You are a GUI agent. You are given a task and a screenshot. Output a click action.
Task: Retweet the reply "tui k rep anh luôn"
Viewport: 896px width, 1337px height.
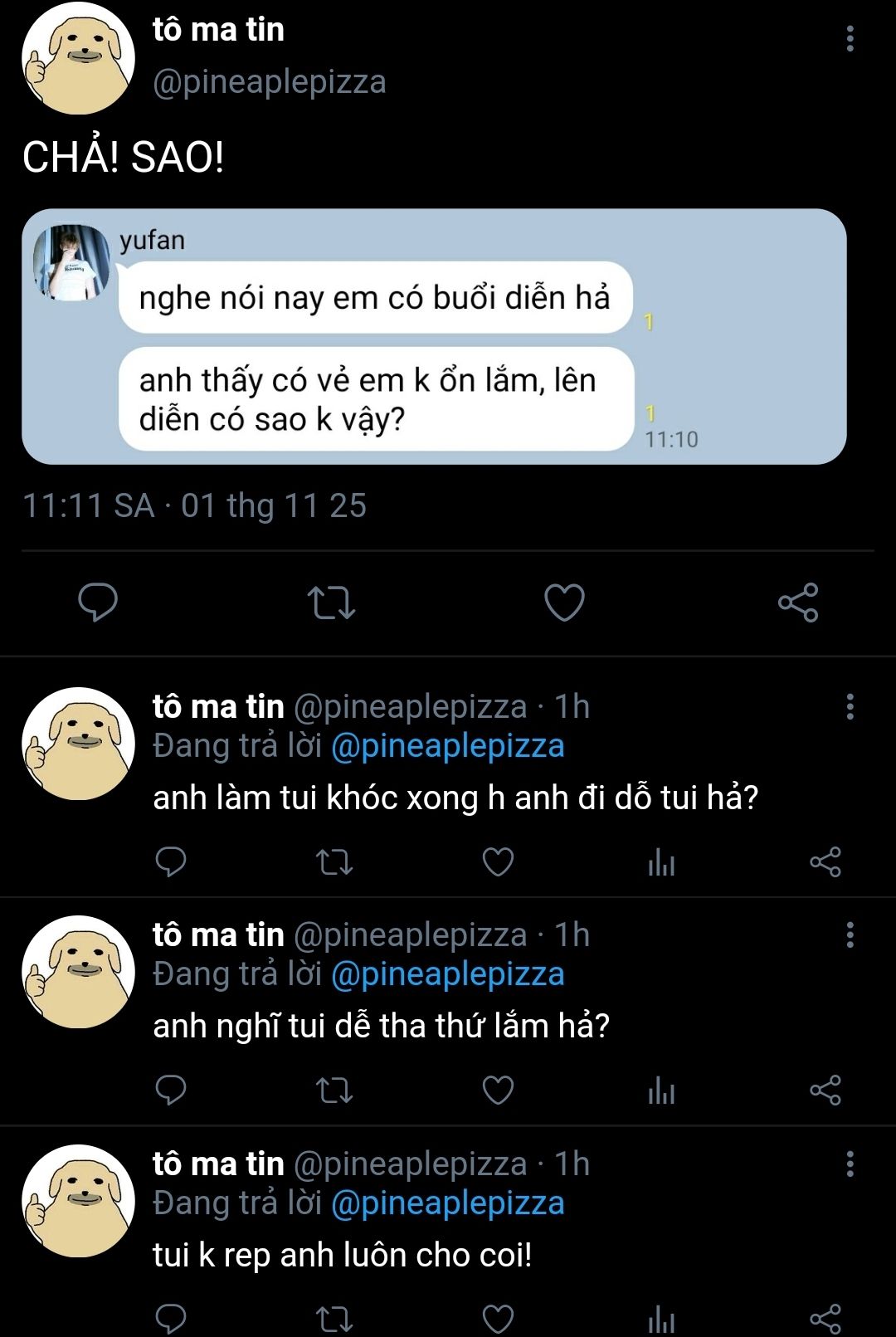[x=334, y=1319]
